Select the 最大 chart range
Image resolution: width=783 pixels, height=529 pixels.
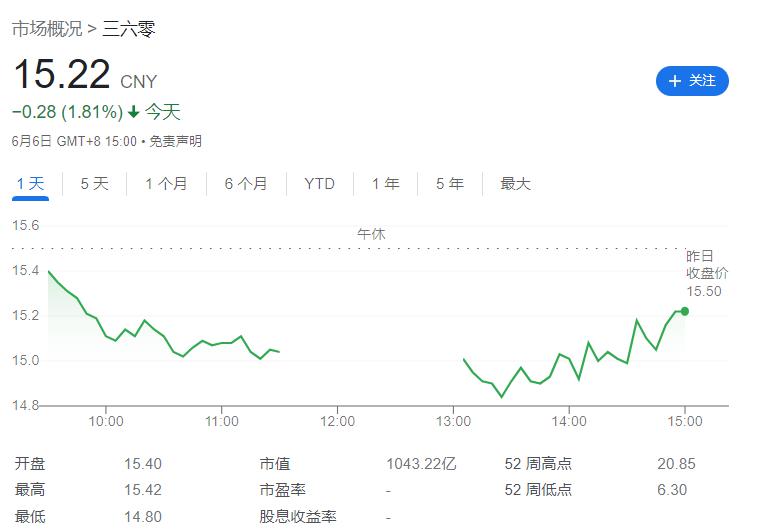pyautogui.click(x=516, y=184)
